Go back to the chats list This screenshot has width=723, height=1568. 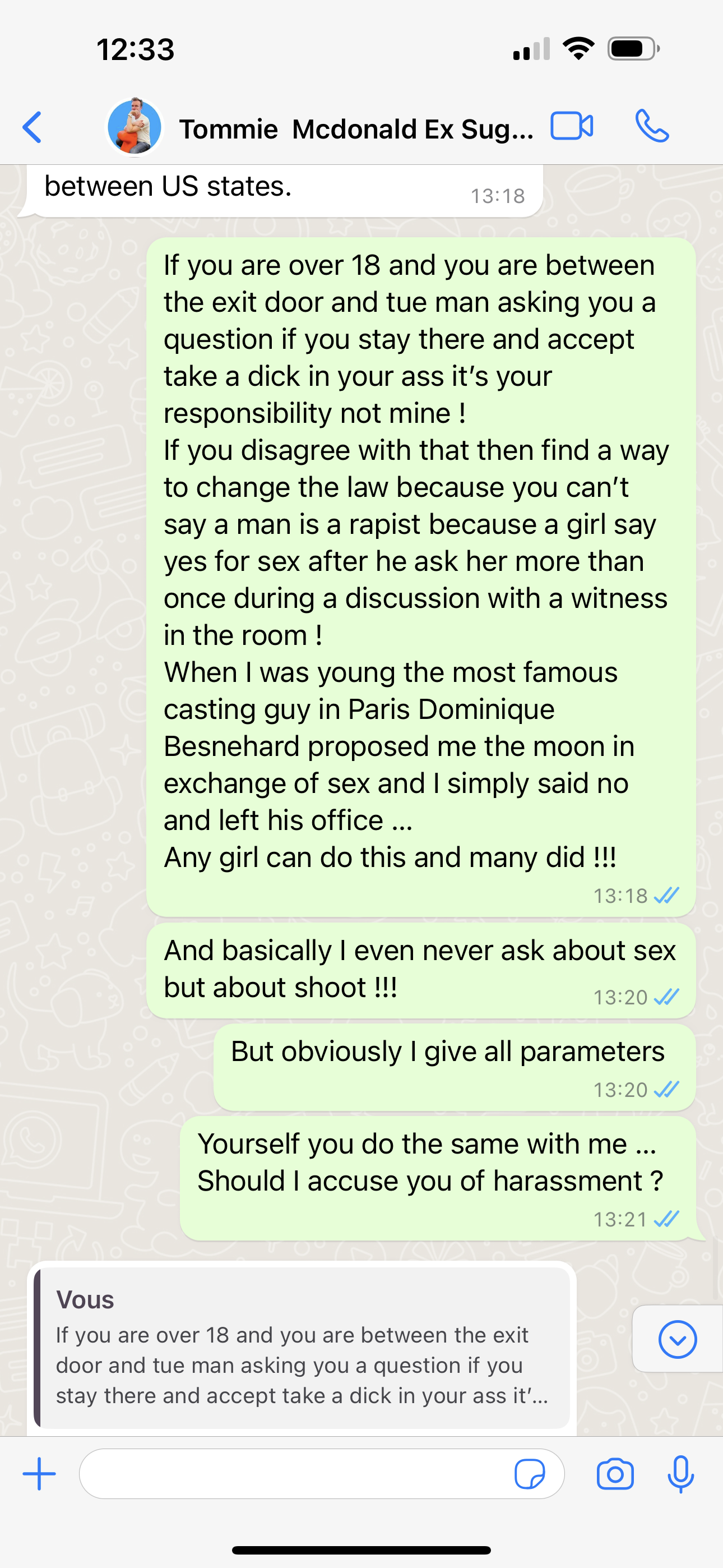click(31, 127)
